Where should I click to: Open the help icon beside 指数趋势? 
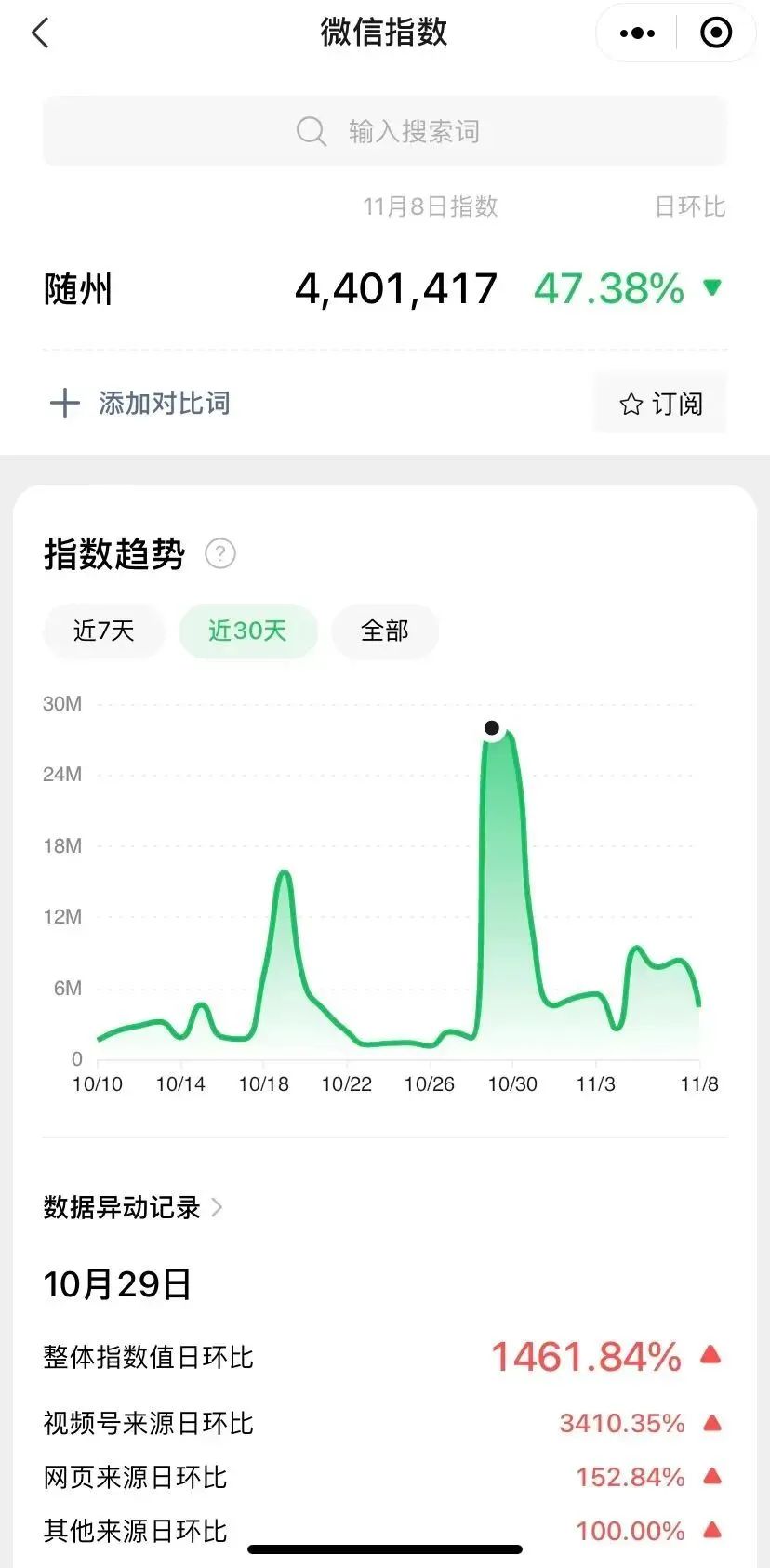pyautogui.click(x=219, y=554)
